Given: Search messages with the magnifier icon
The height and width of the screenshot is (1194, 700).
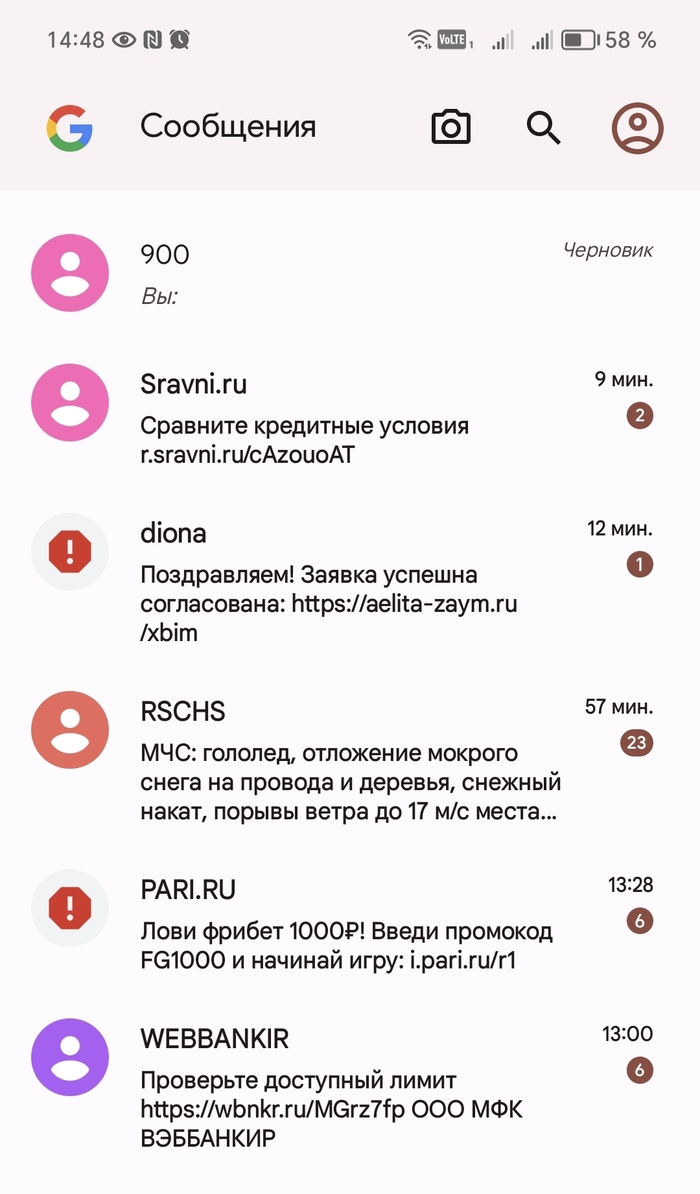Looking at the screenshot, I should click(x=543, y=127).
